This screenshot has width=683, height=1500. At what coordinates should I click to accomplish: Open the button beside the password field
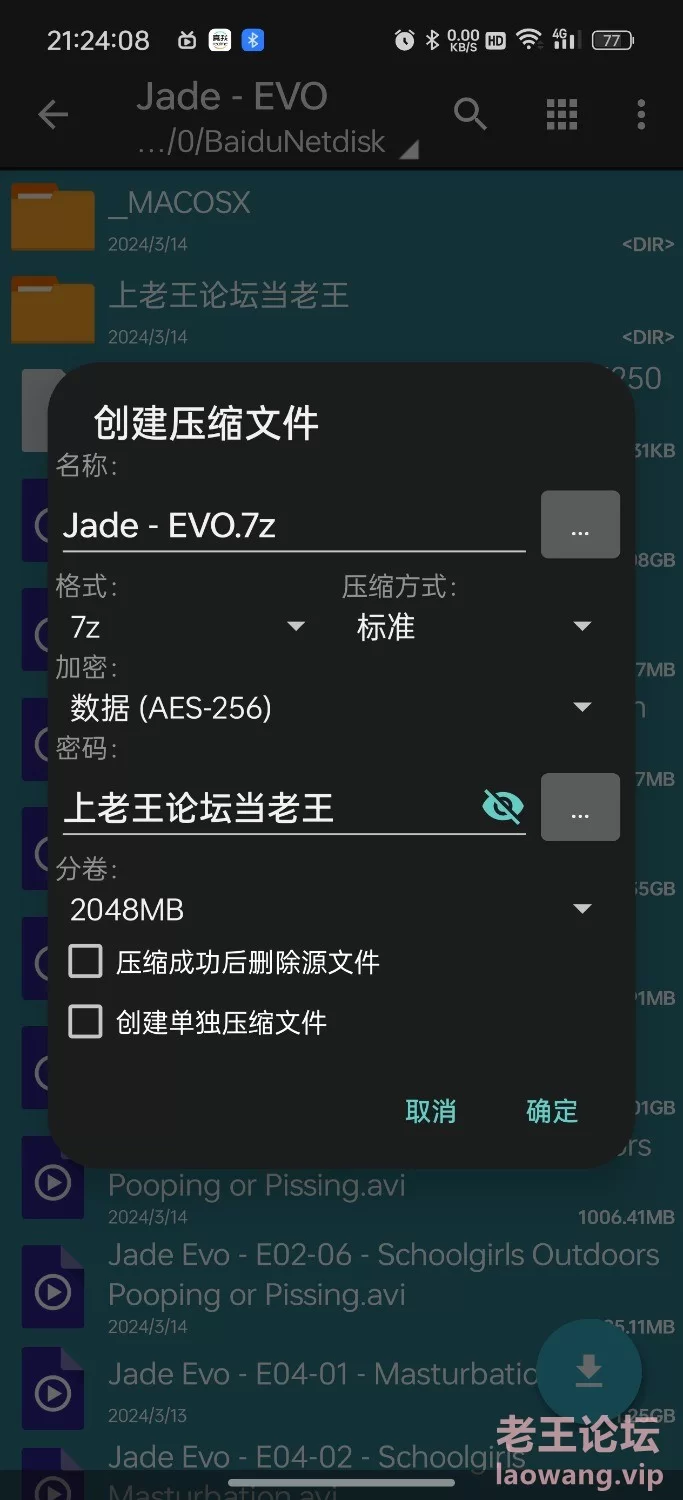pyautogui.click(x=580, y=807)
